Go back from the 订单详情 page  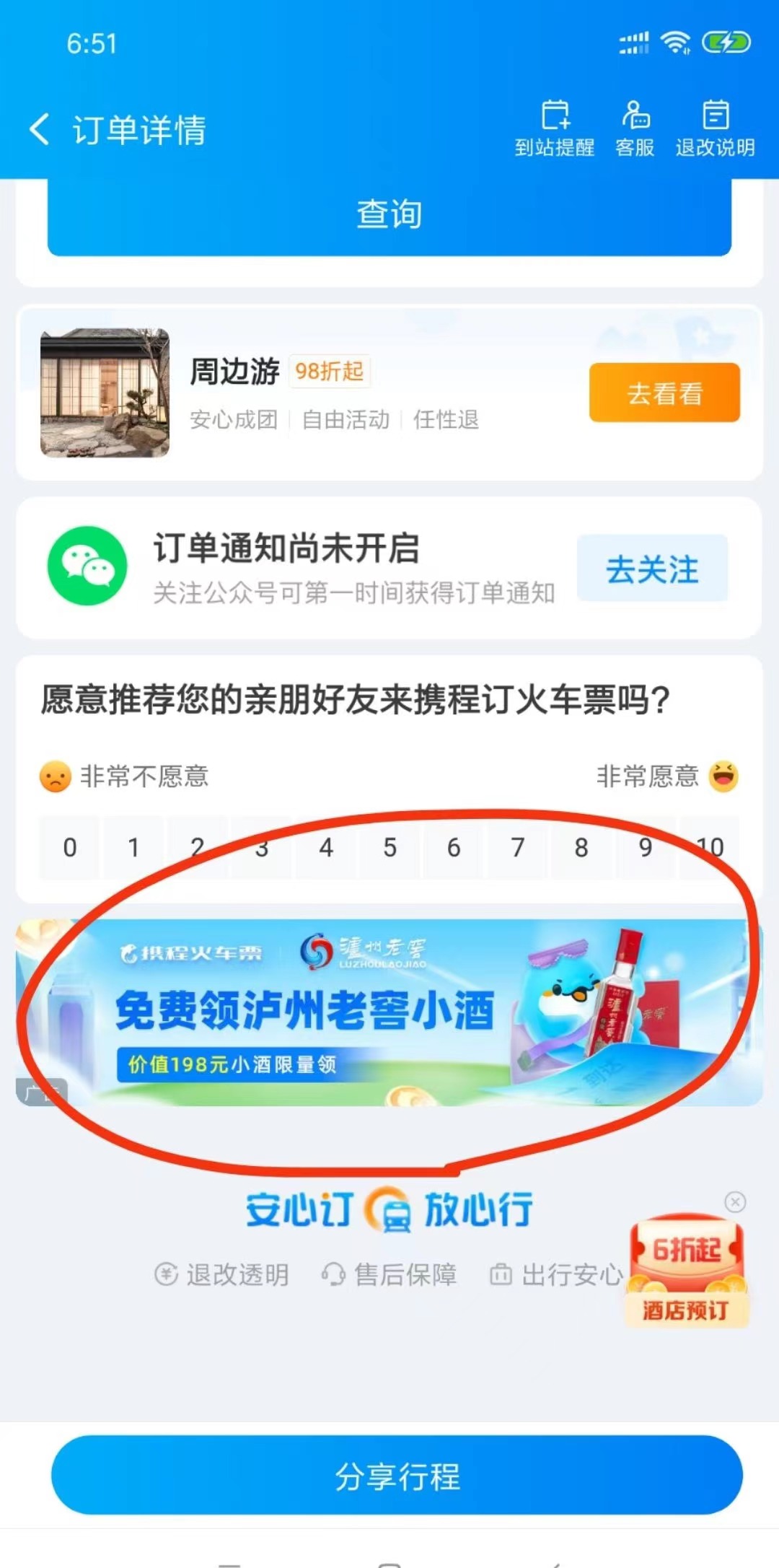pyautogui.click(x=40, y=130)
